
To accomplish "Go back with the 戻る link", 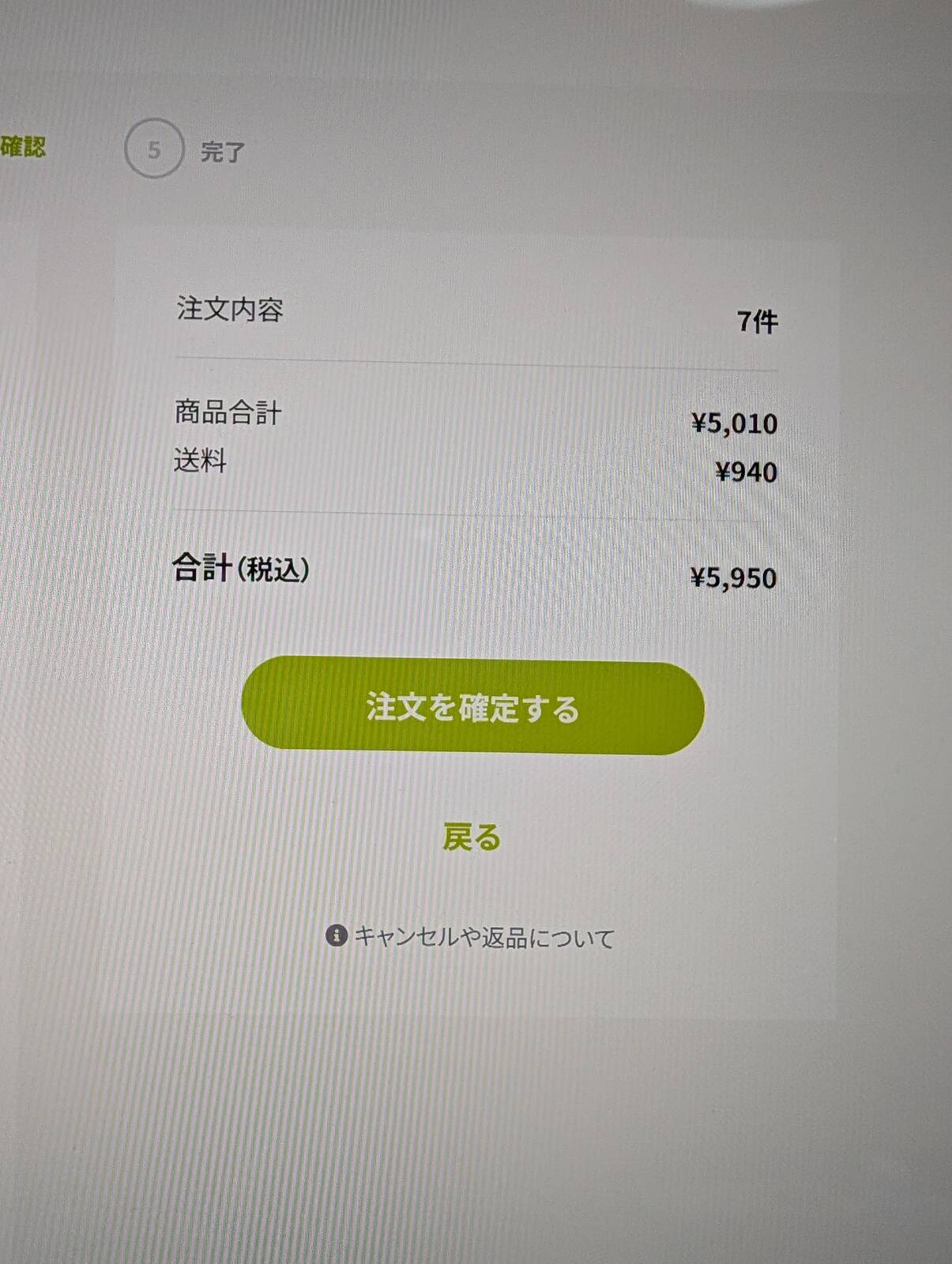I will [472, 837].
